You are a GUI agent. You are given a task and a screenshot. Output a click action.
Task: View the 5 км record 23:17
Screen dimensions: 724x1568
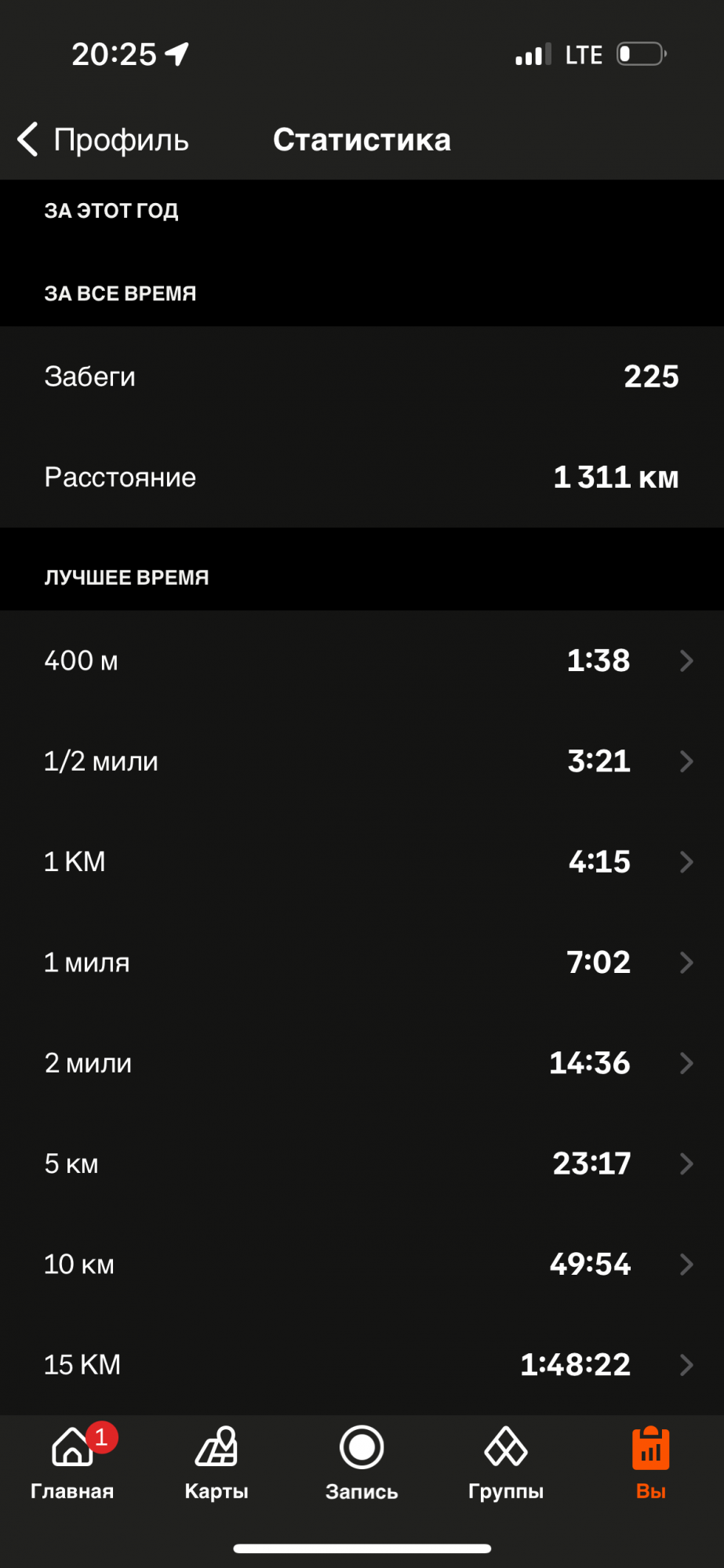point(362,1163)
